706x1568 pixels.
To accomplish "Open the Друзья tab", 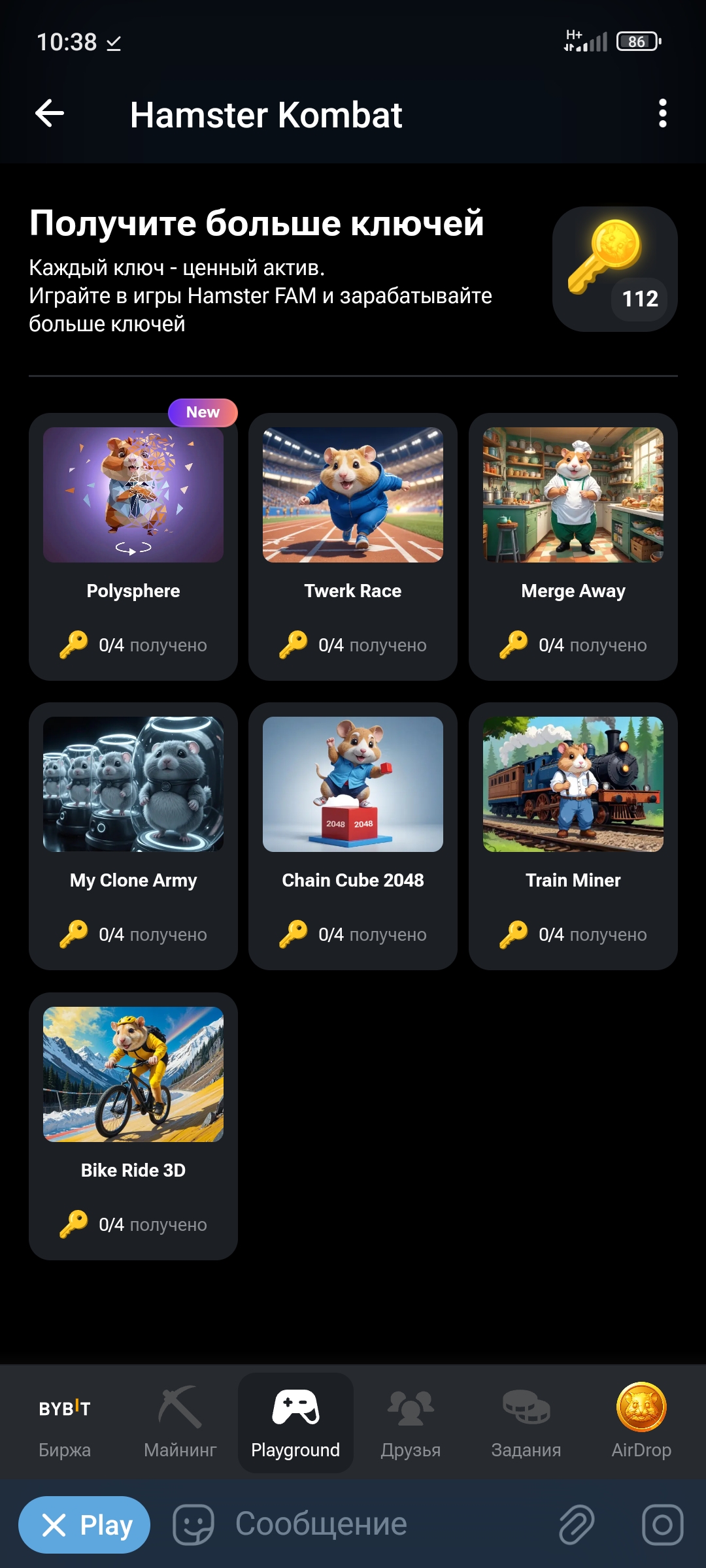I will pyautogui.click(x=411, y=1423).
